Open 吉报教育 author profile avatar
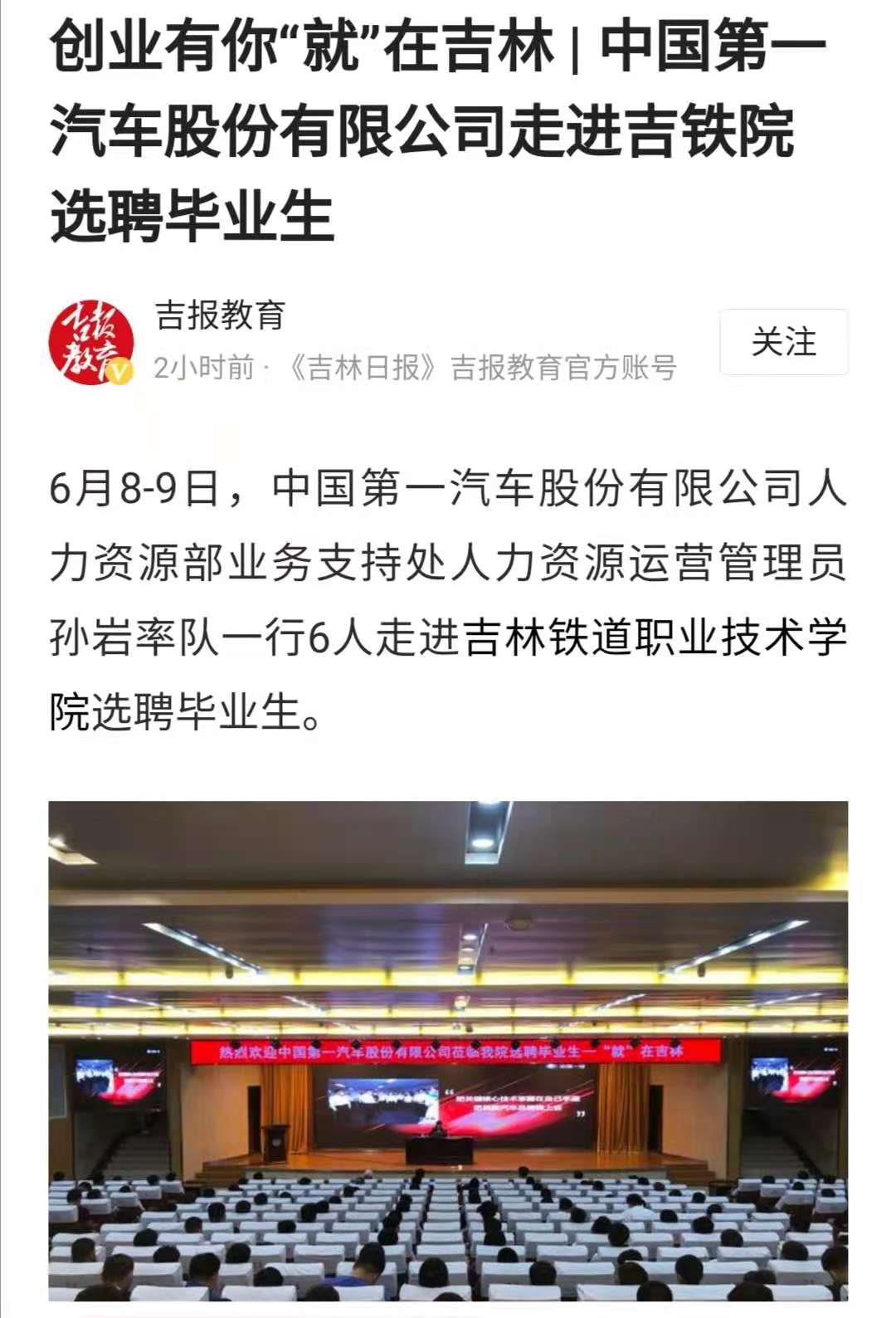 [x=91, y=343]
